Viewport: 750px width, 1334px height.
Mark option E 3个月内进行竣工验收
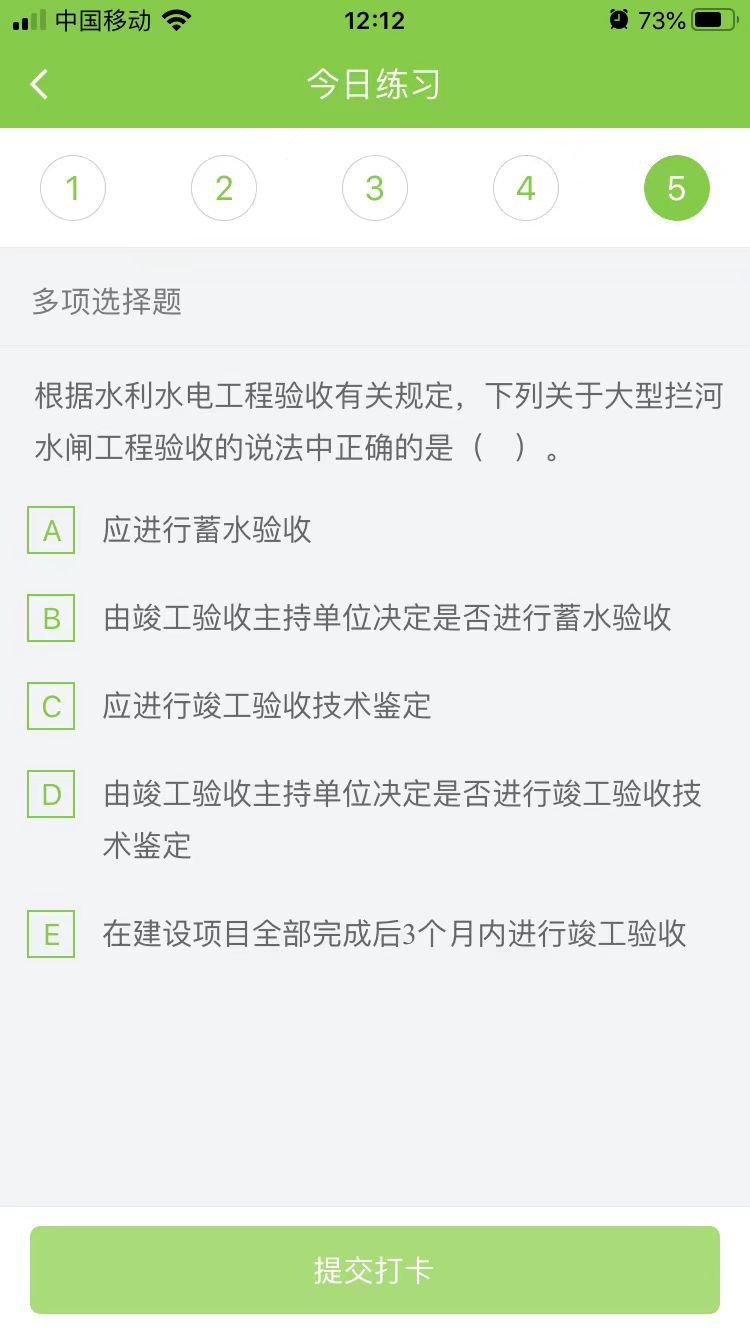tap(51, 935)
